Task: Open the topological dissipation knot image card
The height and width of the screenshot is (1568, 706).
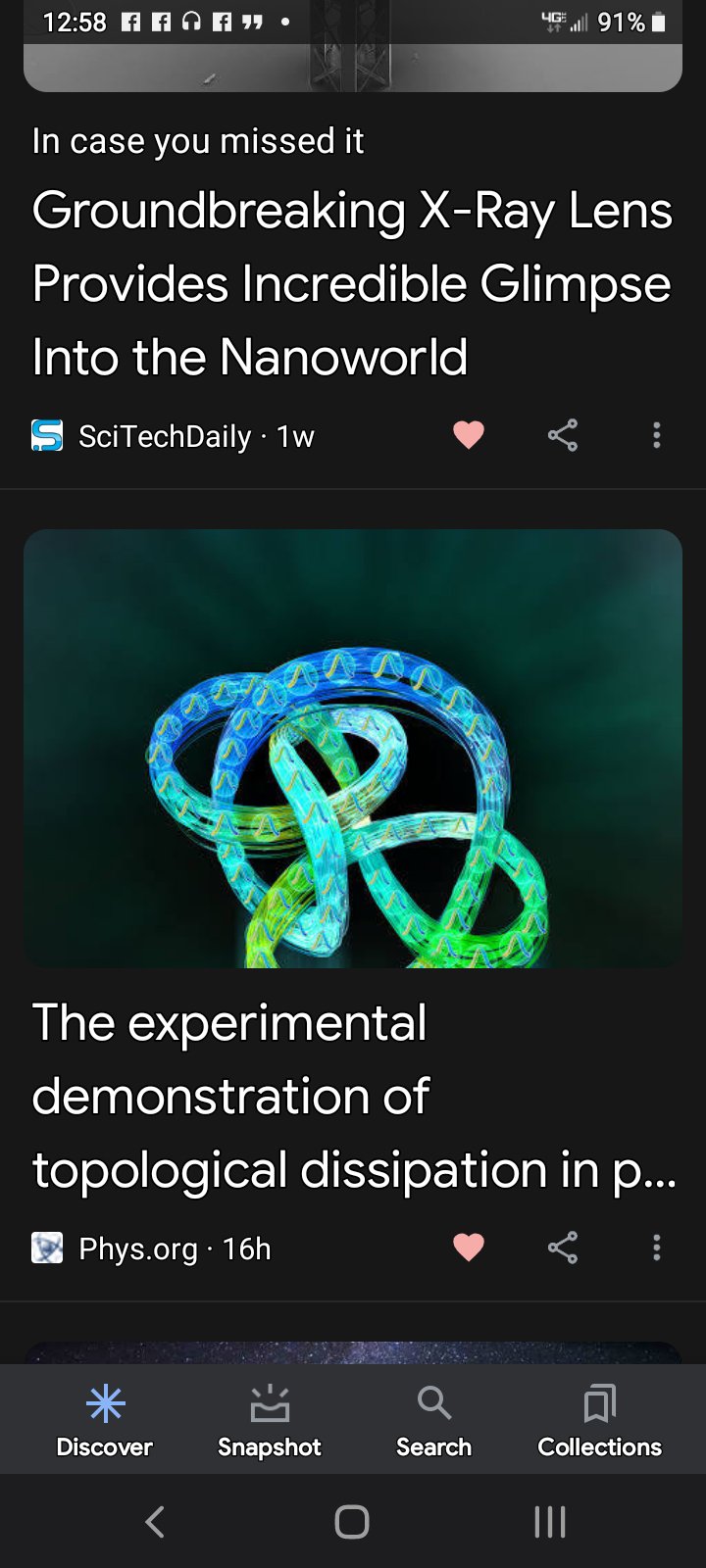Action: coord(353,749)
